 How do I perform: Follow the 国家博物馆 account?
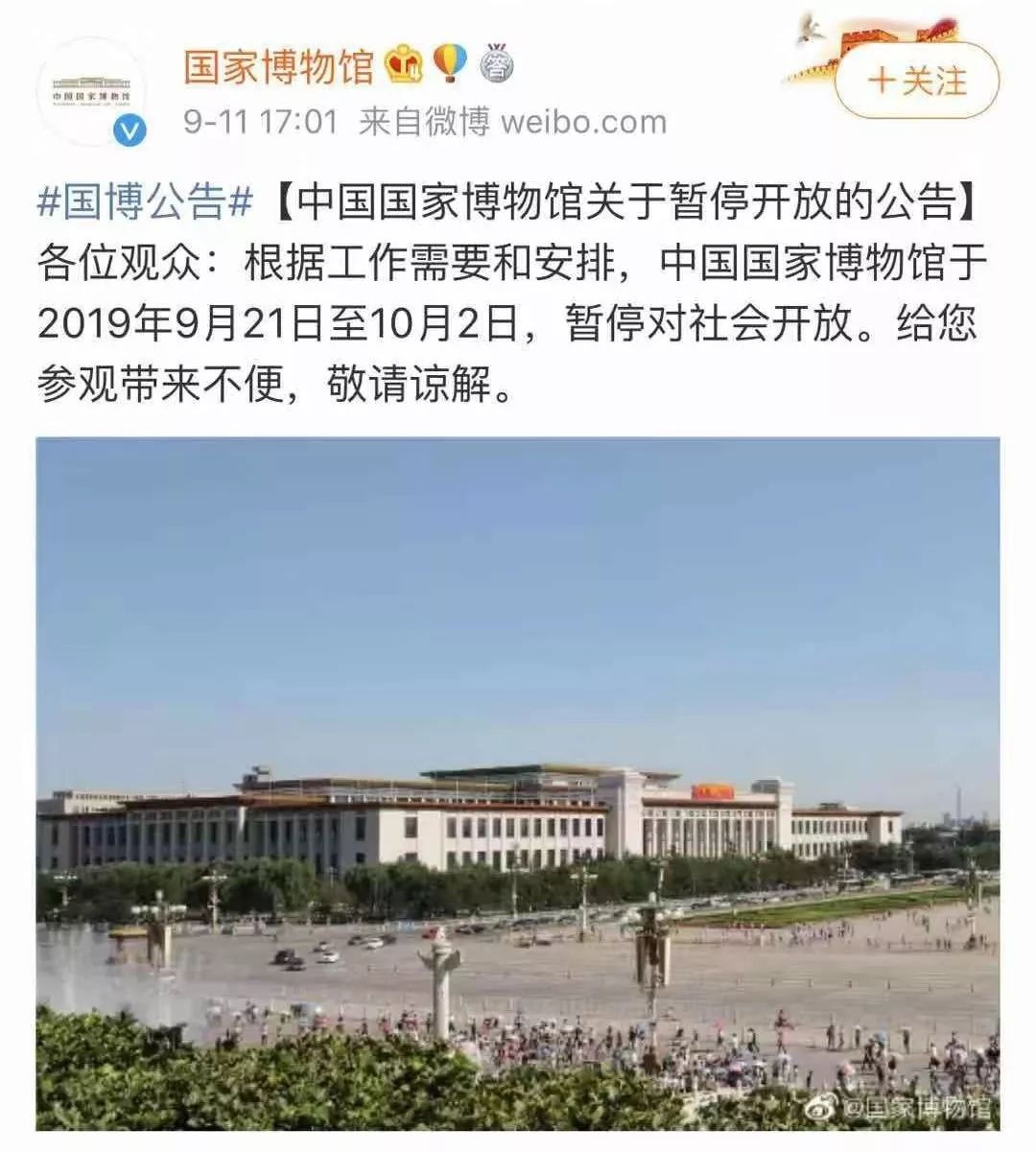[x=916, y=81]
